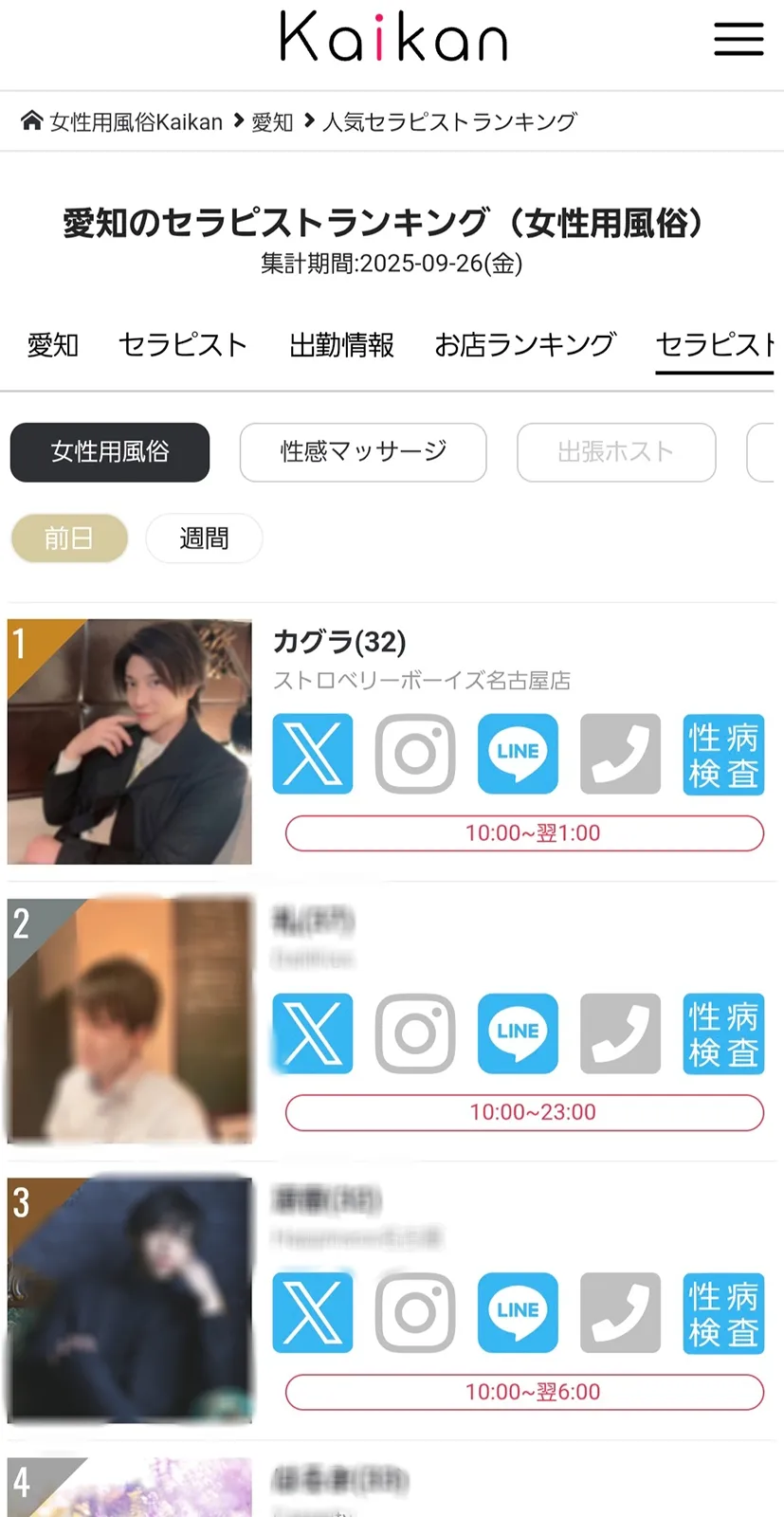Switch to the お店ランキング tab
The height and width of the screenshot is (1517, 784).
point(525,345)
